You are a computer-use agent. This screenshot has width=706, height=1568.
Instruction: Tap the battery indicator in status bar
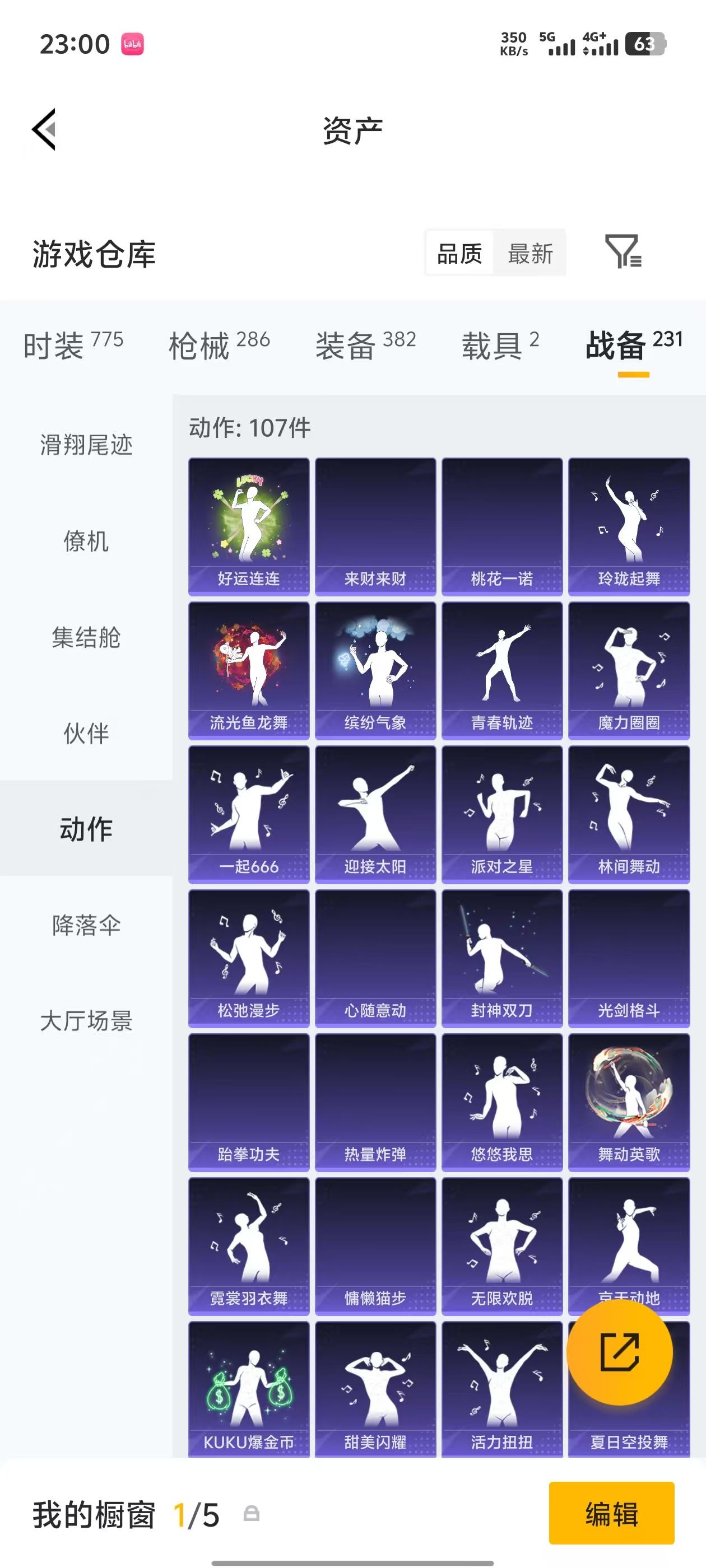tap(644, 43)
